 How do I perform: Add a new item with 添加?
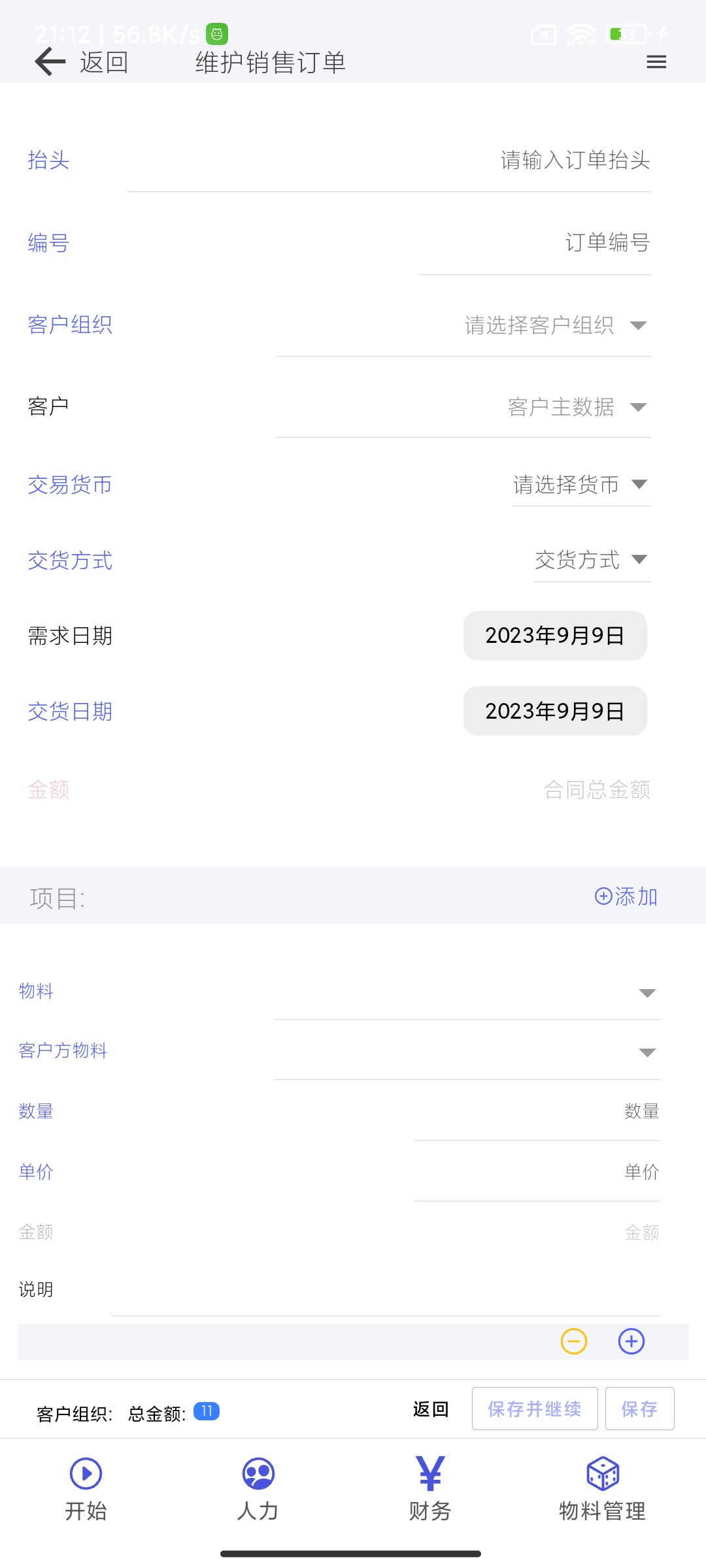pos(626,896)
